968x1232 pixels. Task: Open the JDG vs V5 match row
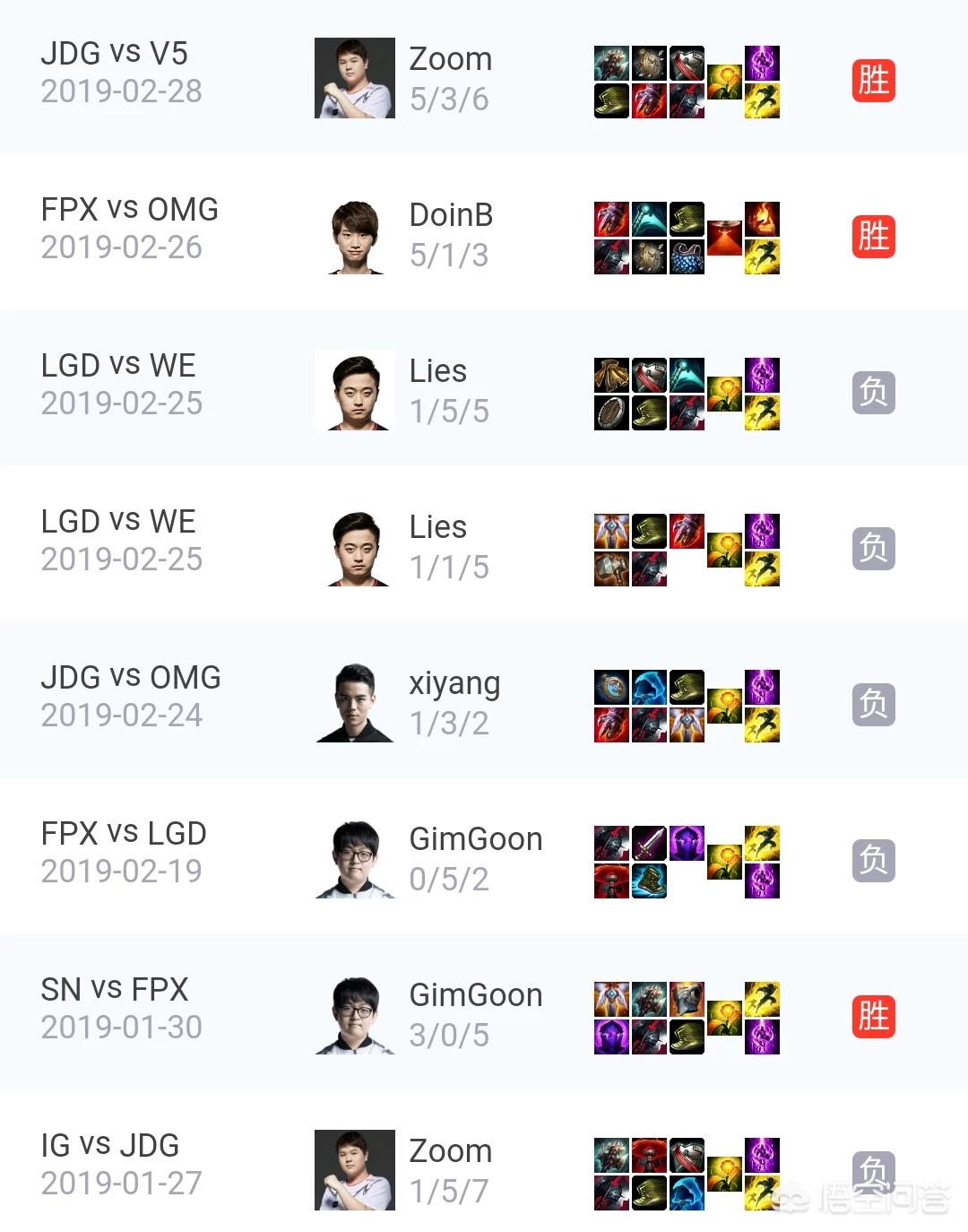click(x=484, y=79)
